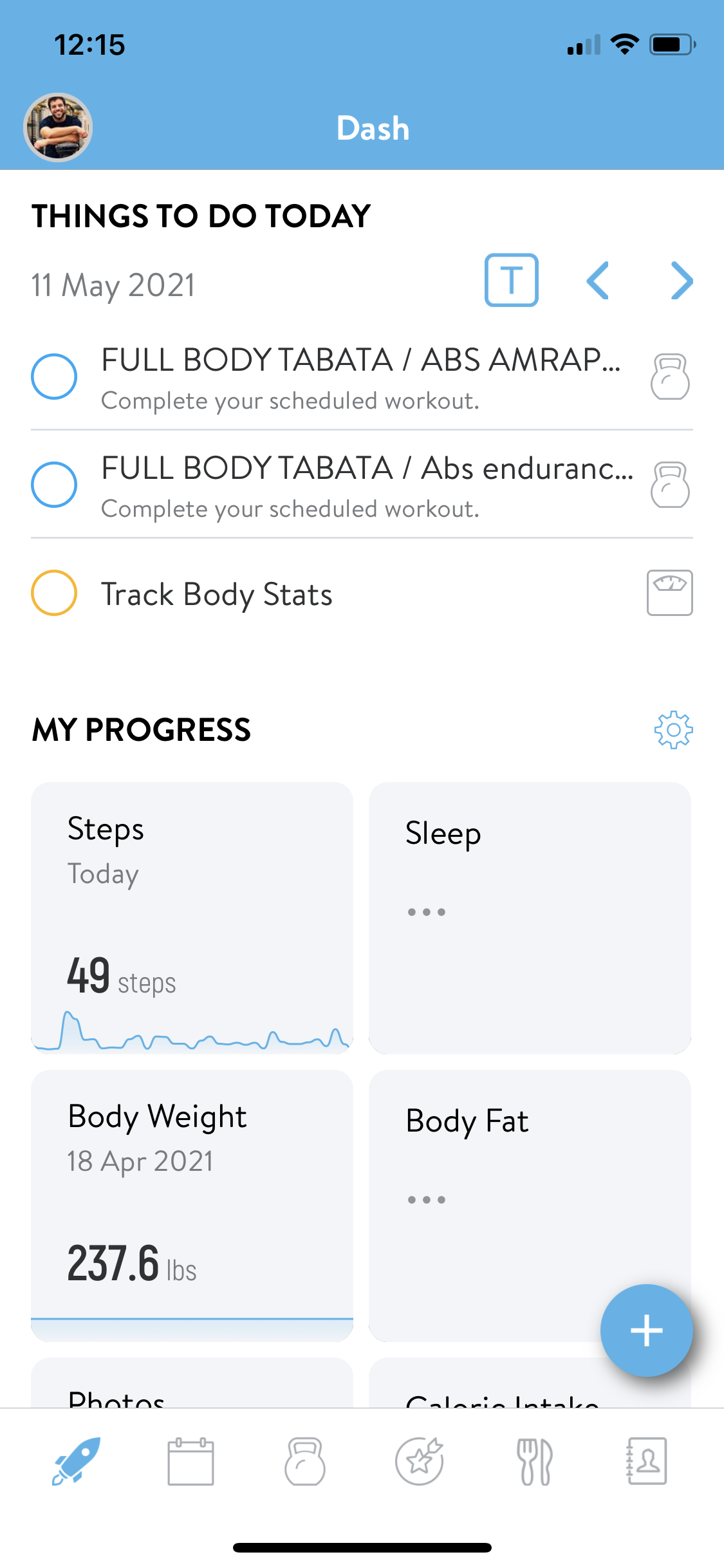Open the Body Fat card
This screenshot has width=724, height=1568.
click(x=530, y=1206)
